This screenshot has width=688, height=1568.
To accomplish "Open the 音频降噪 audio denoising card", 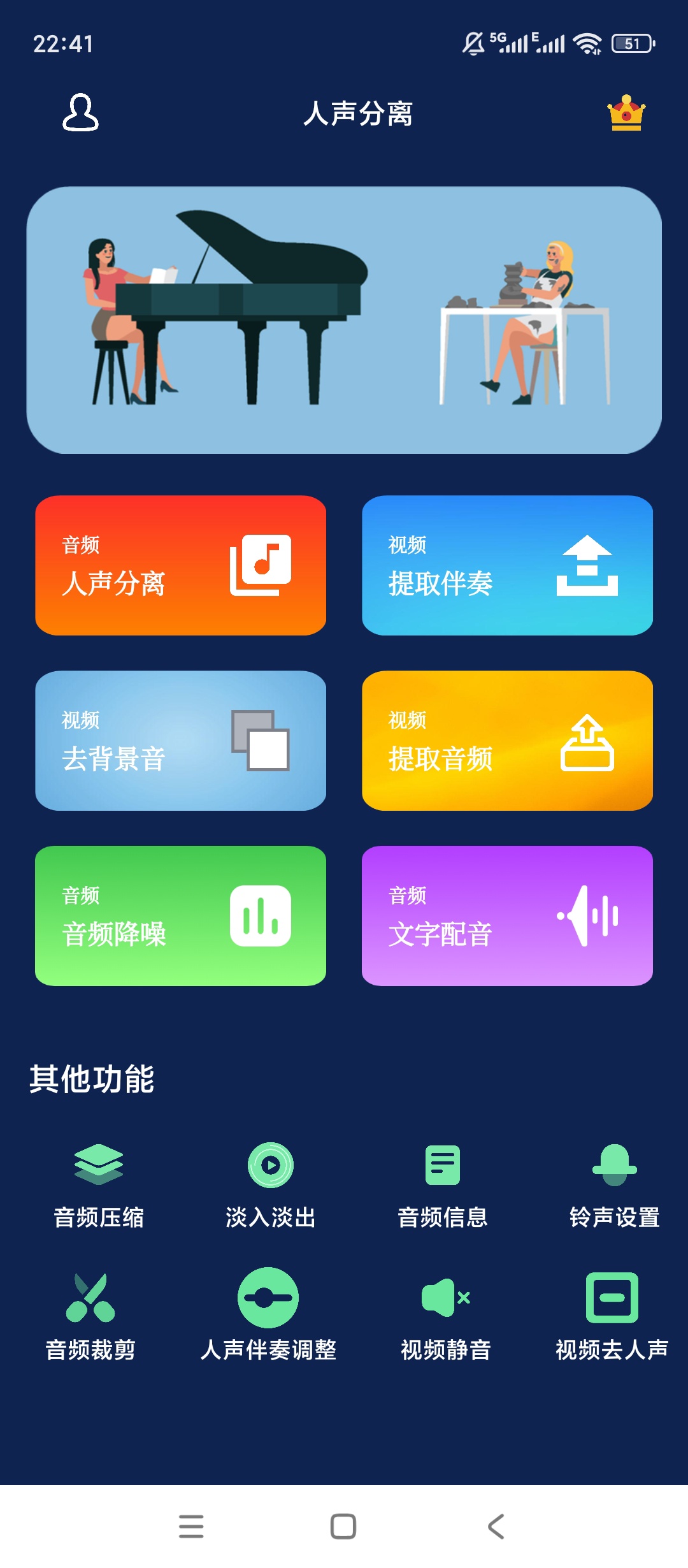I will (x=180, y=917).
